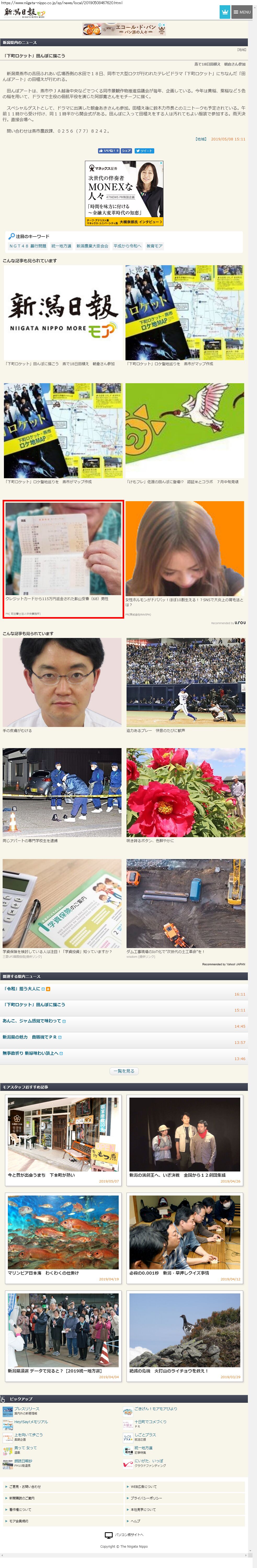The image size is (257, 1568).
Task: Open the あんこ、ジャム感覚で味わって news item
Action: 32,1021
